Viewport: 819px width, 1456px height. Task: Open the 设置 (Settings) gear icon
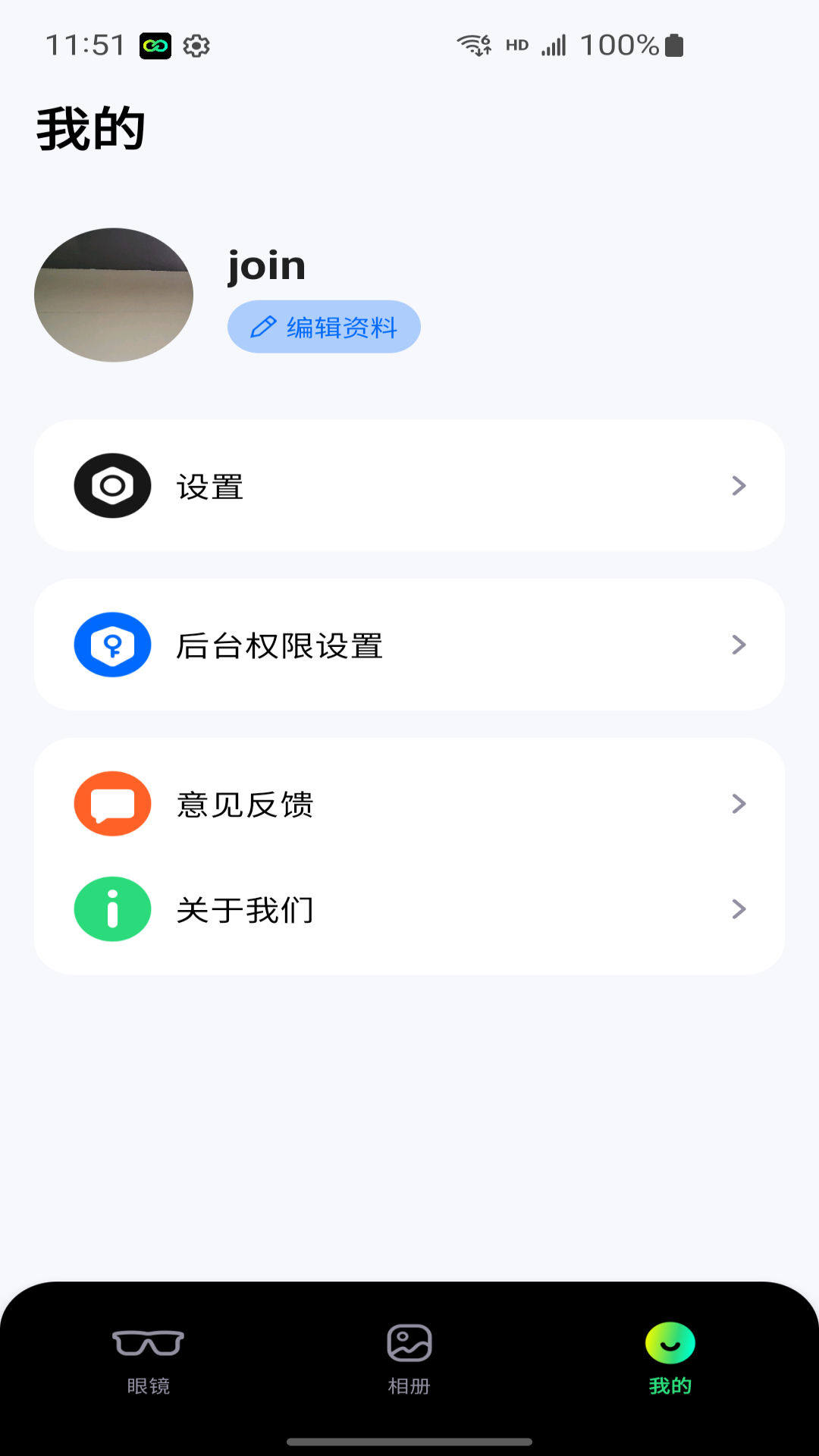pos(111,485)
